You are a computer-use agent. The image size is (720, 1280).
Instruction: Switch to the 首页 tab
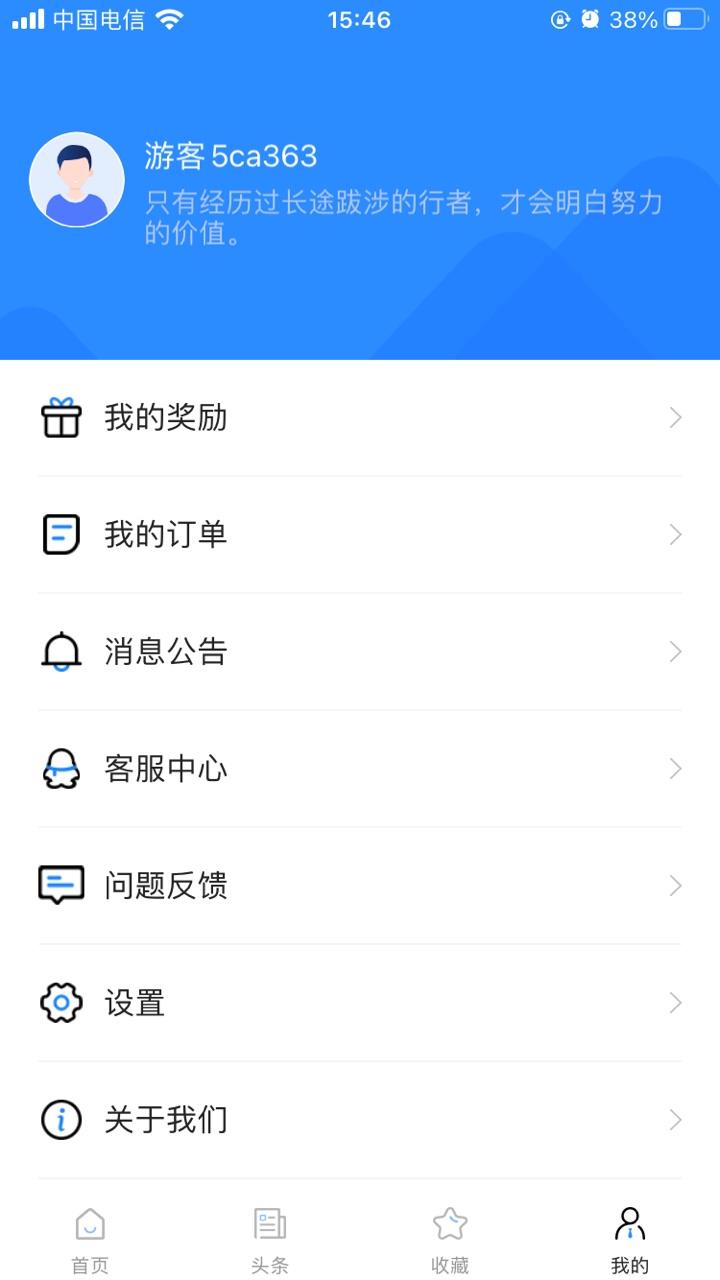click(x=89, y=1240)
